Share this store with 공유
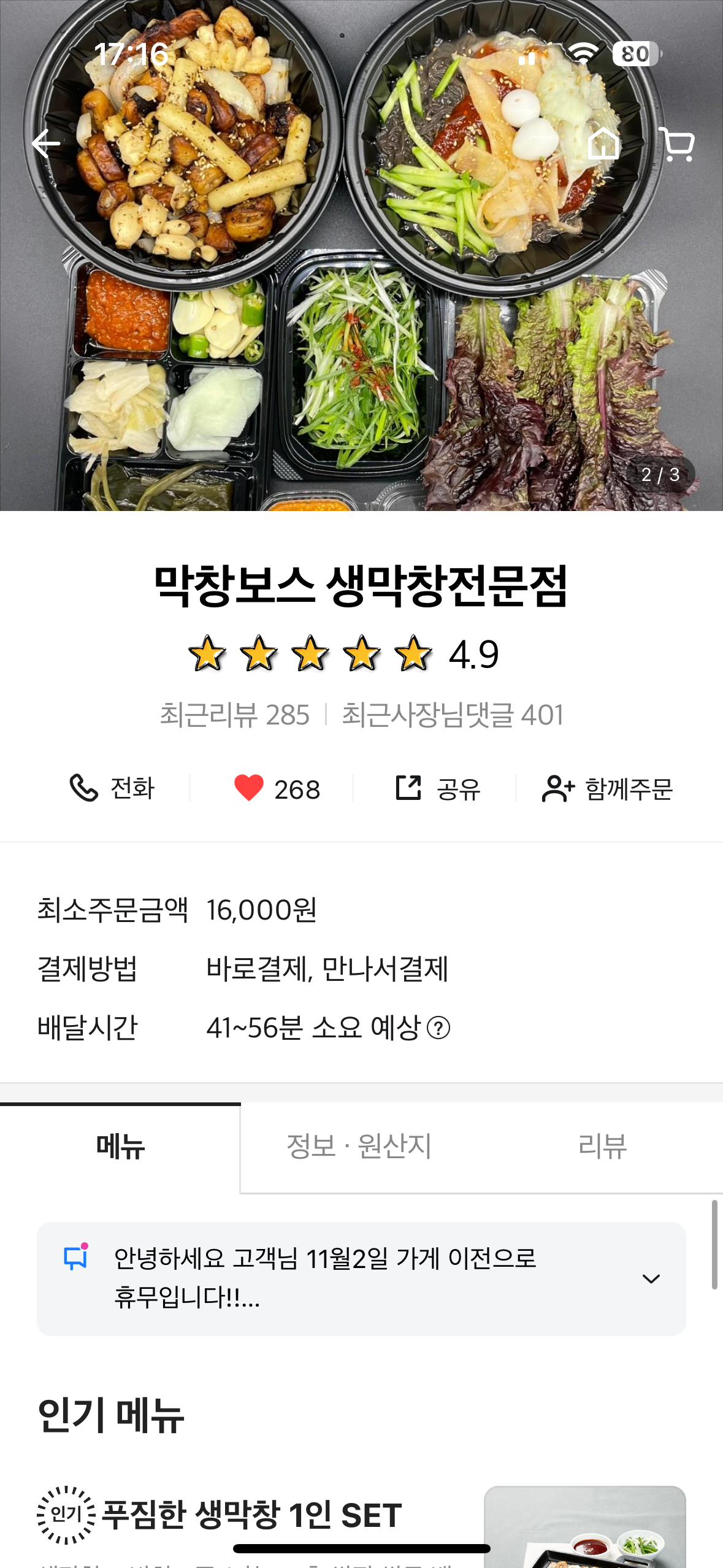The width and height of the screenshot is (723, 1568). [x=438, y=788]
